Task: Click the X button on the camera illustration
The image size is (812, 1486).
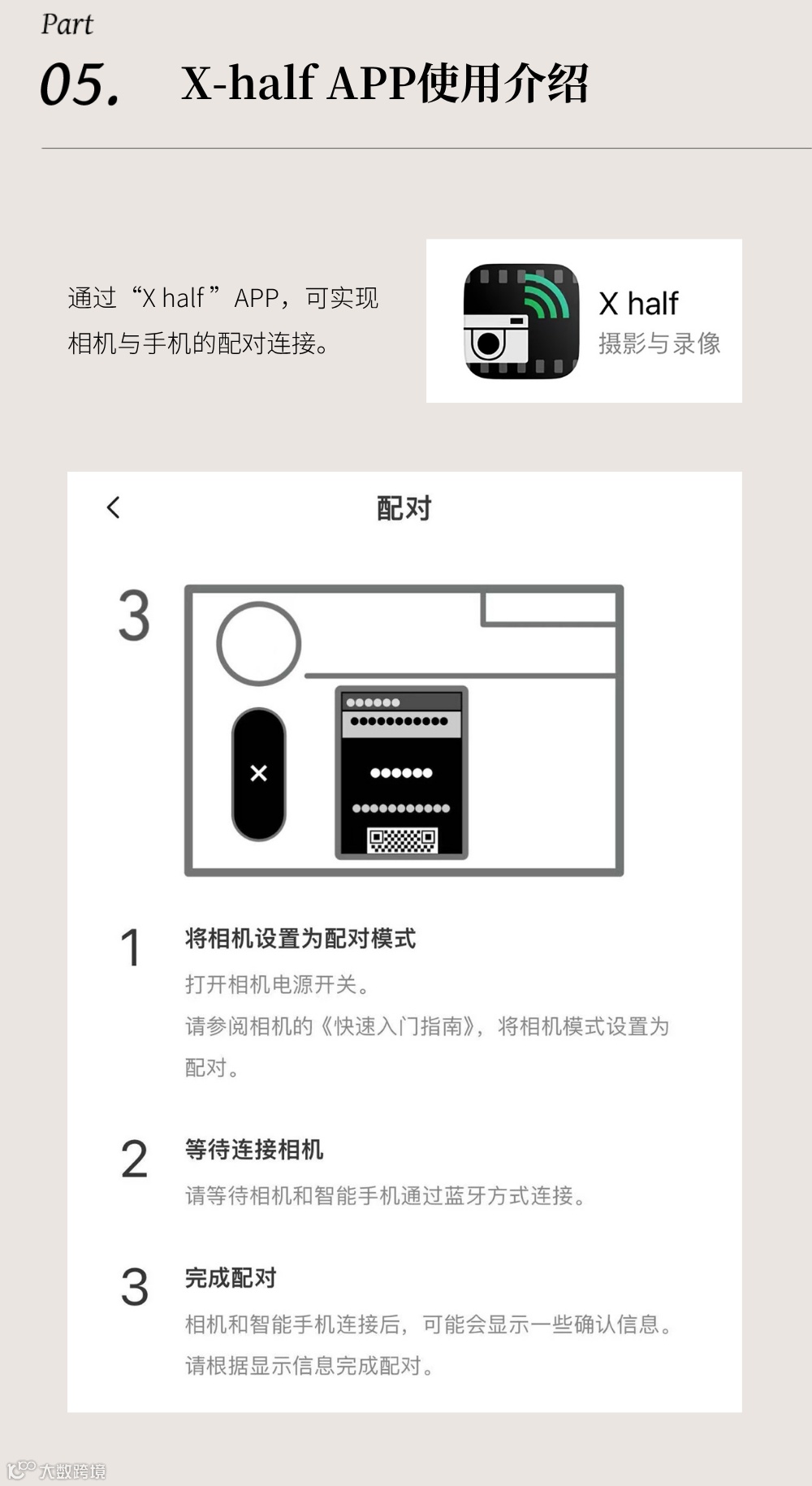Action: coord(258,773)
